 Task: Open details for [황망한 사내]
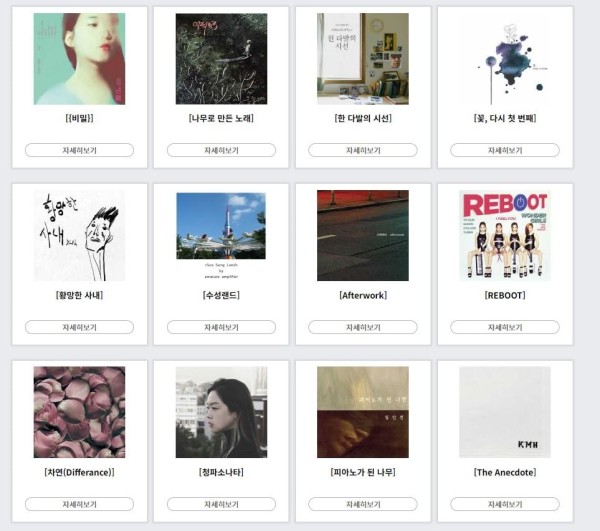79,327
